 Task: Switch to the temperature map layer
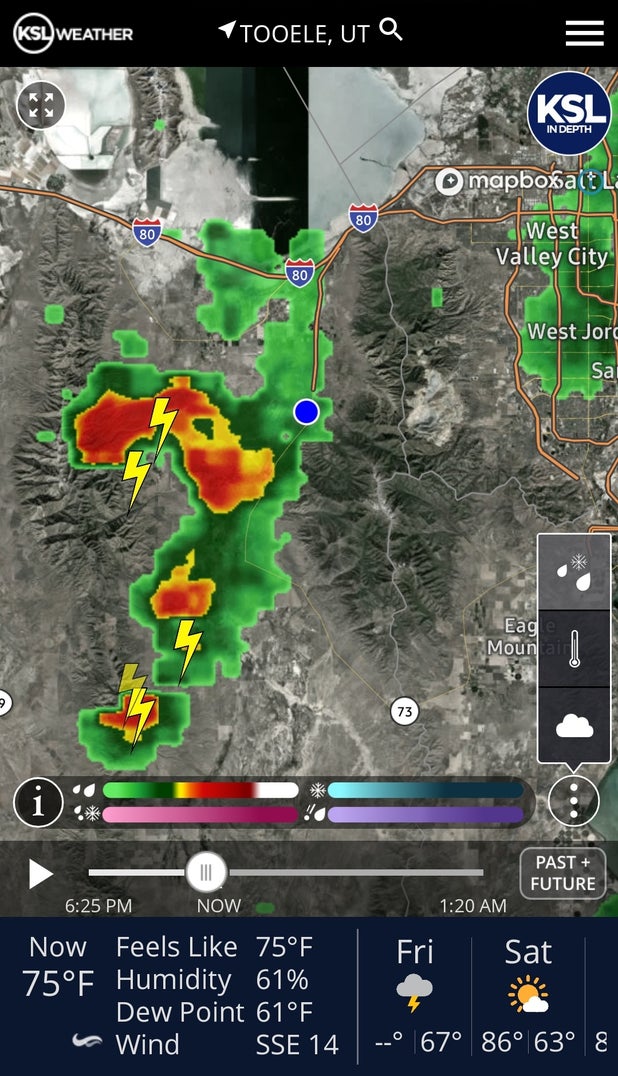pos(574,649)
